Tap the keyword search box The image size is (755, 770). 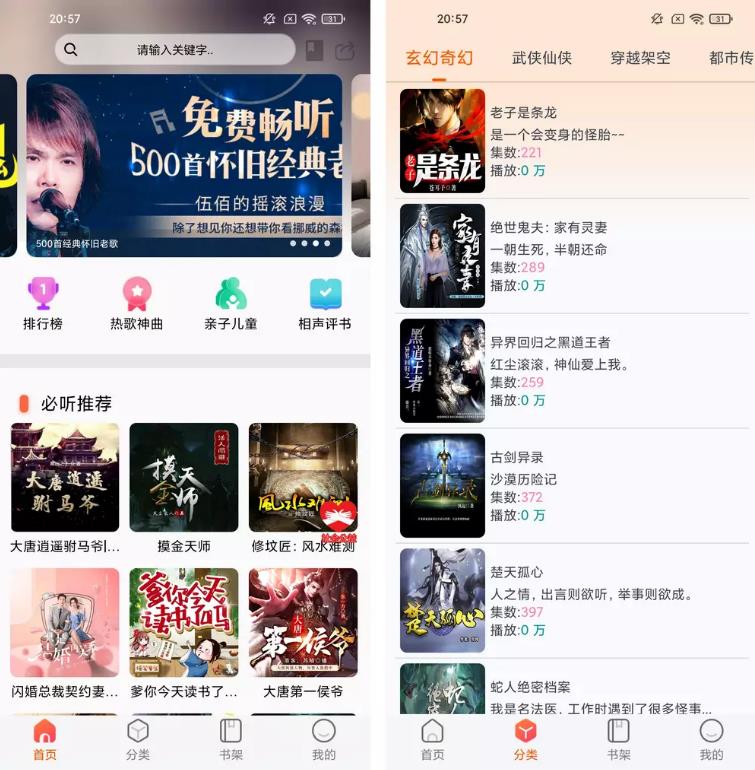[x=175, y=49]
